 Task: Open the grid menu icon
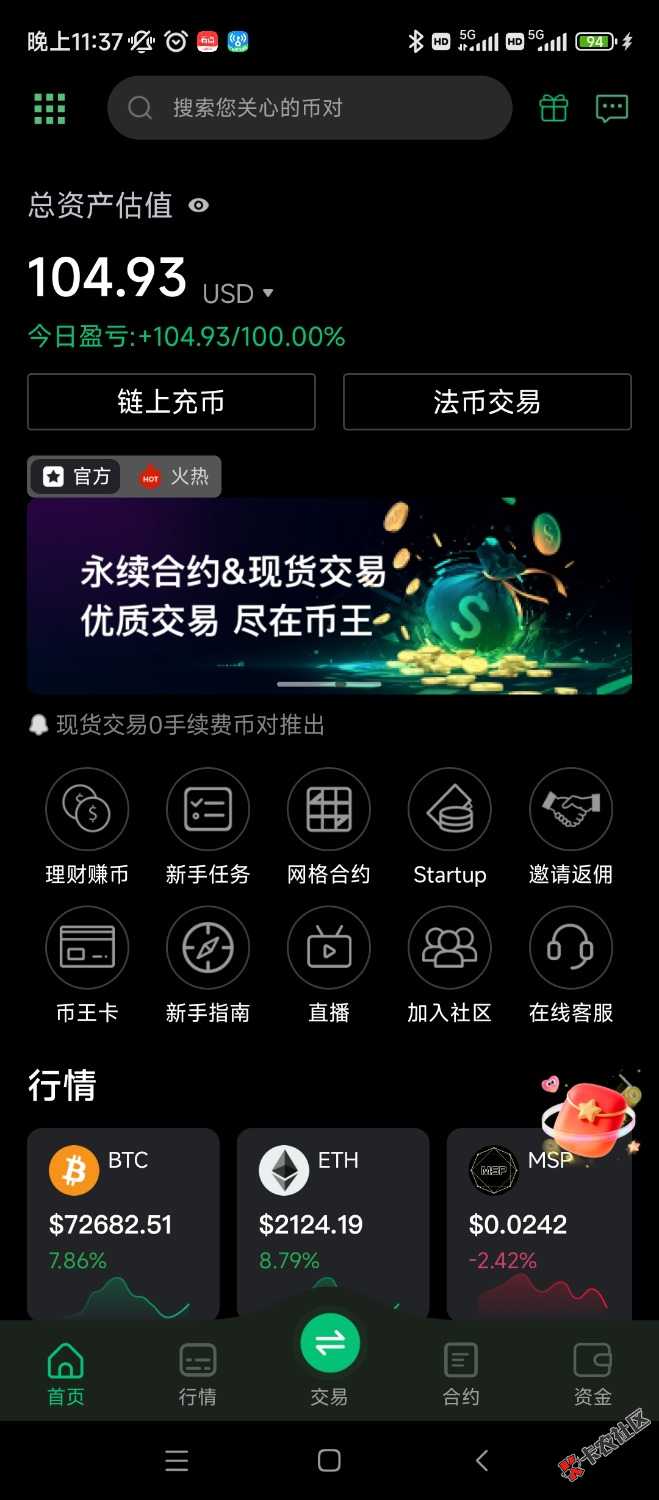pos(49,108)
